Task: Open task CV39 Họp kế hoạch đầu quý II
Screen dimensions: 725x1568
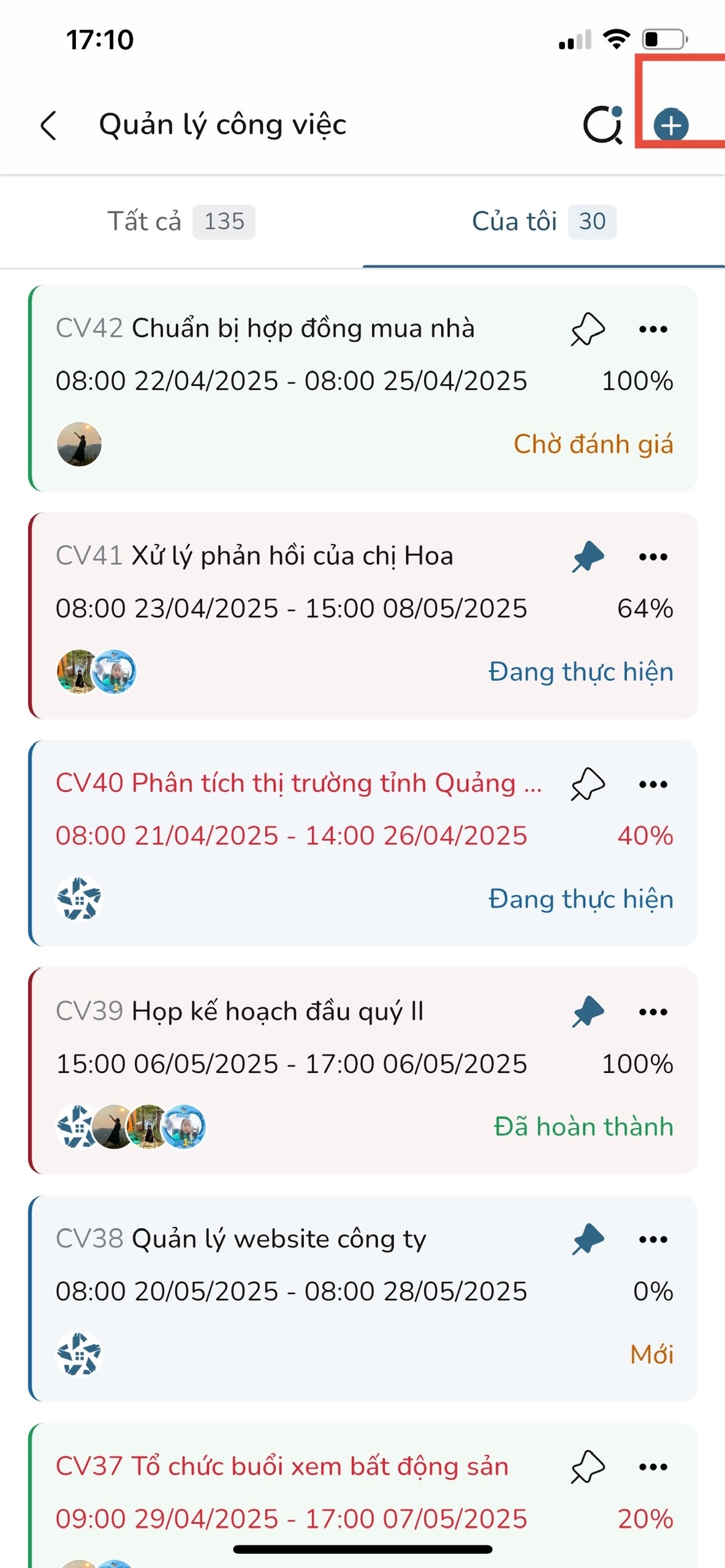Action: click(x=277, y=1011)
